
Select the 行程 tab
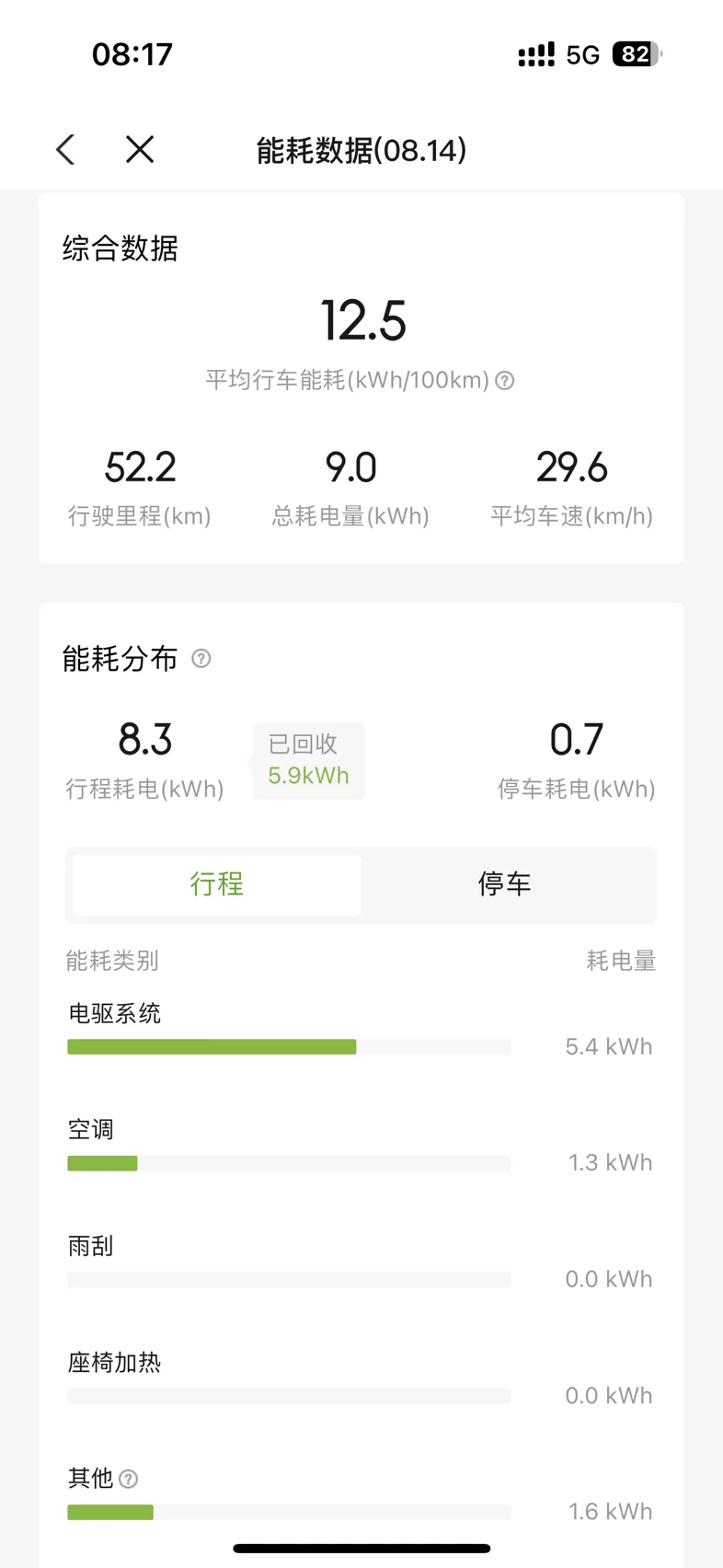[x=217, y=884]
